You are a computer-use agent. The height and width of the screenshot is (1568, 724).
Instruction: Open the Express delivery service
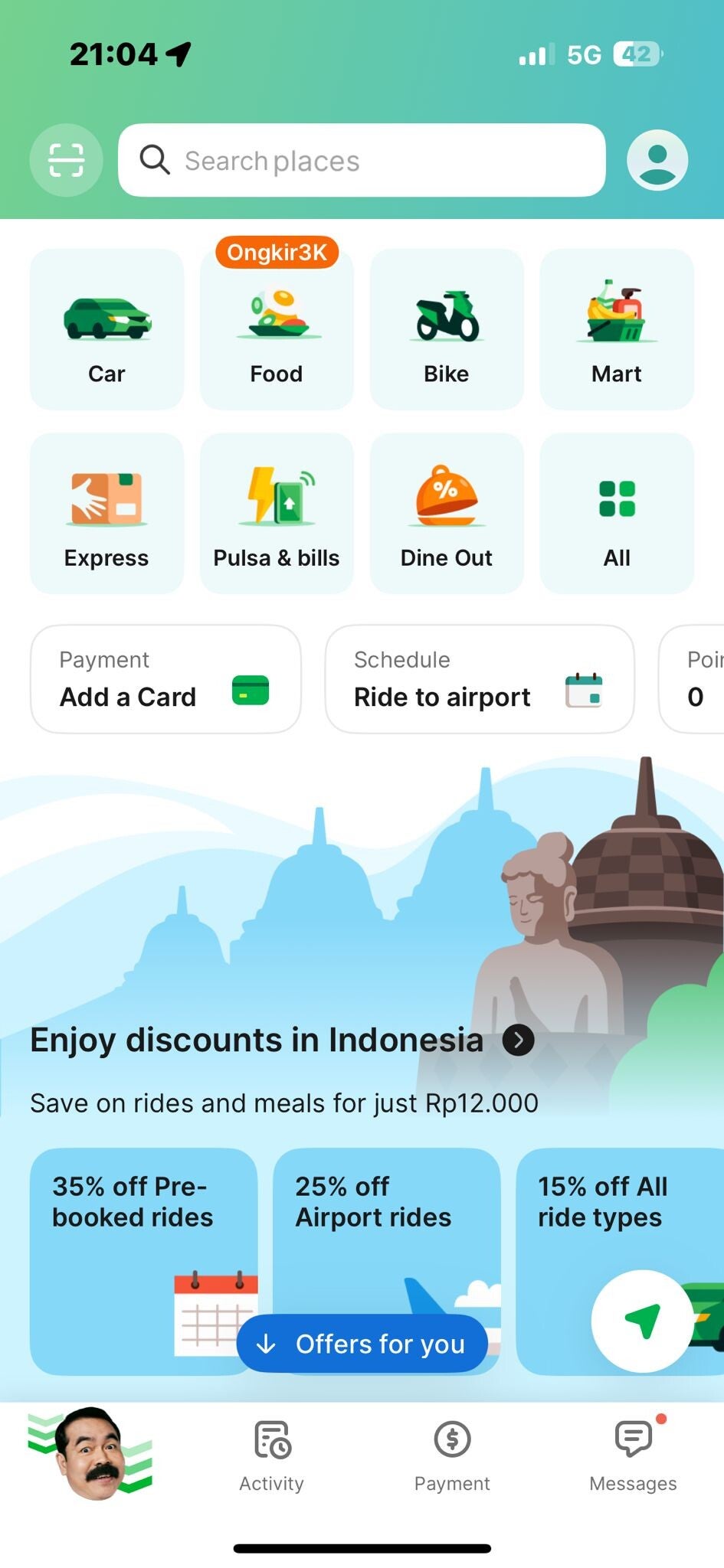tap(106, 513)
